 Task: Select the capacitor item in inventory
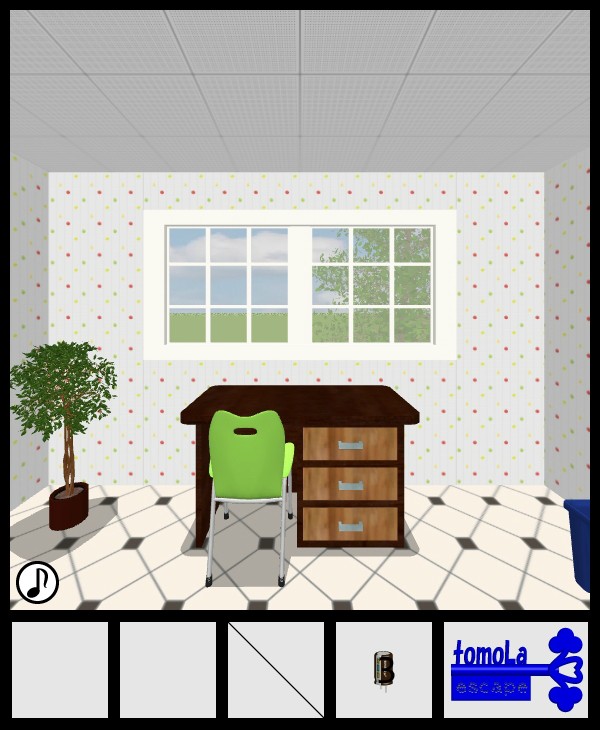coord(383,669)
